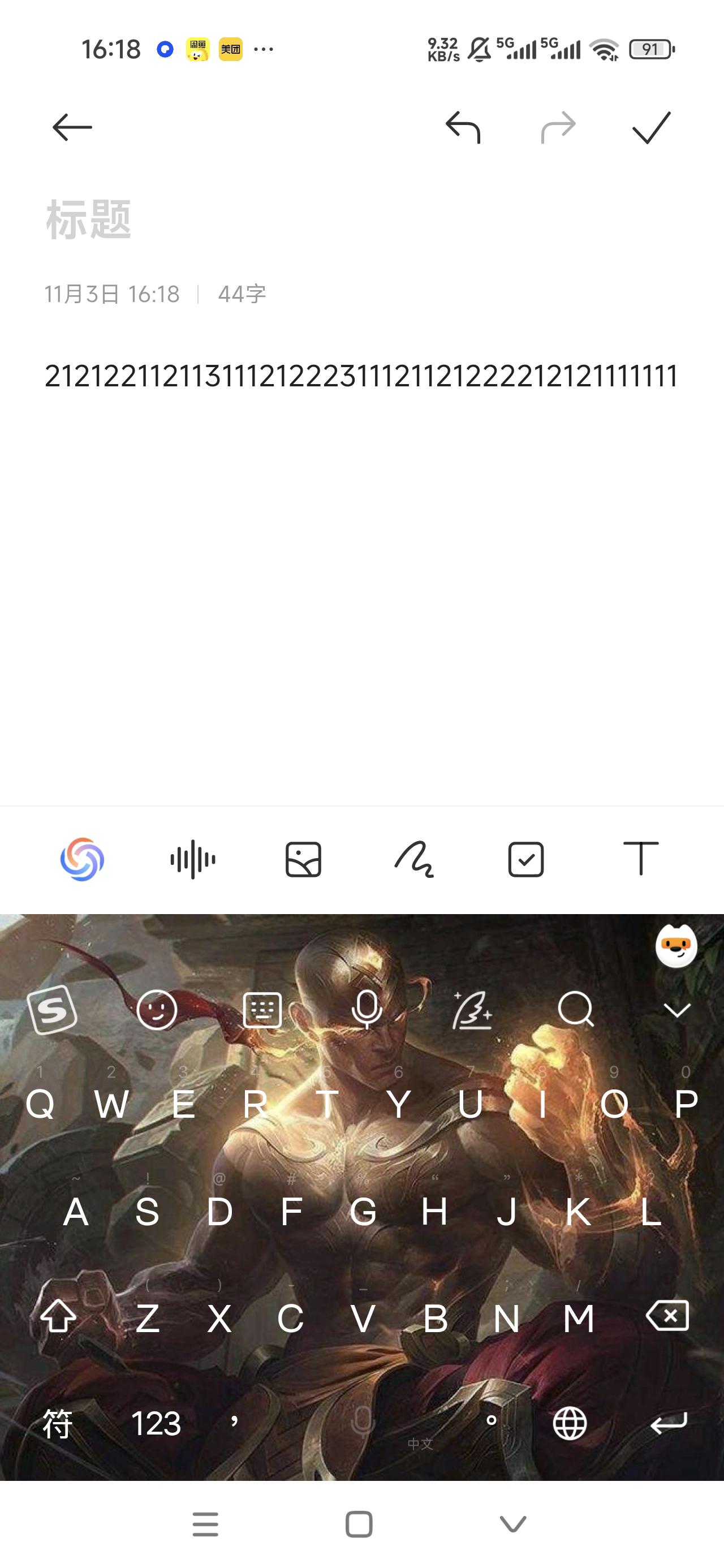This screenshot has height=1568, width=724.
Task: Switch input language with the globe key
Action: point(570,1424)
